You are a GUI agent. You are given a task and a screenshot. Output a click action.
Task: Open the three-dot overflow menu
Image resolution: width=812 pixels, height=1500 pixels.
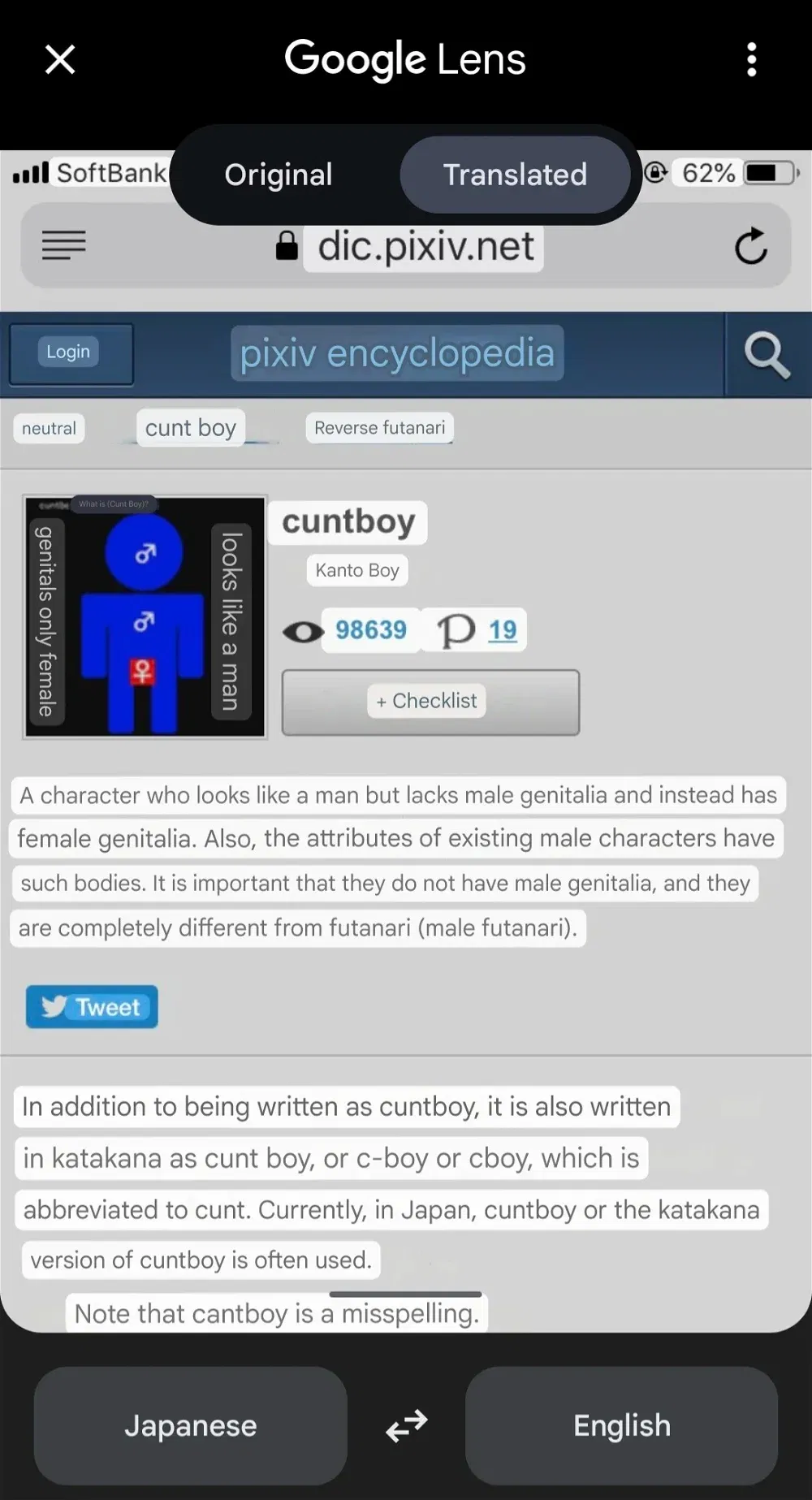click(x=751, y=59)
